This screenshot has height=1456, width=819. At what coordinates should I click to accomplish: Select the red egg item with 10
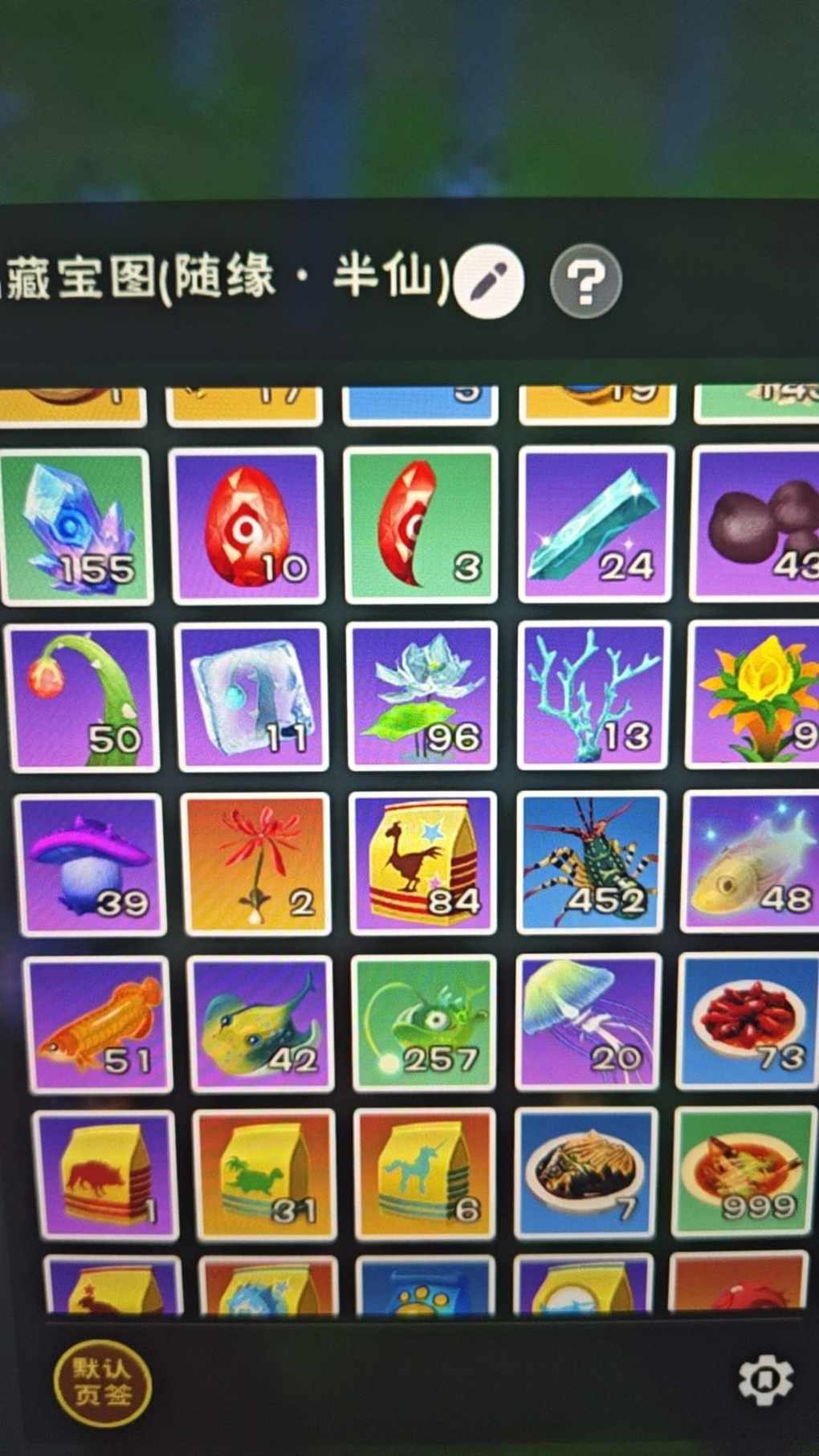click(248, 525)
